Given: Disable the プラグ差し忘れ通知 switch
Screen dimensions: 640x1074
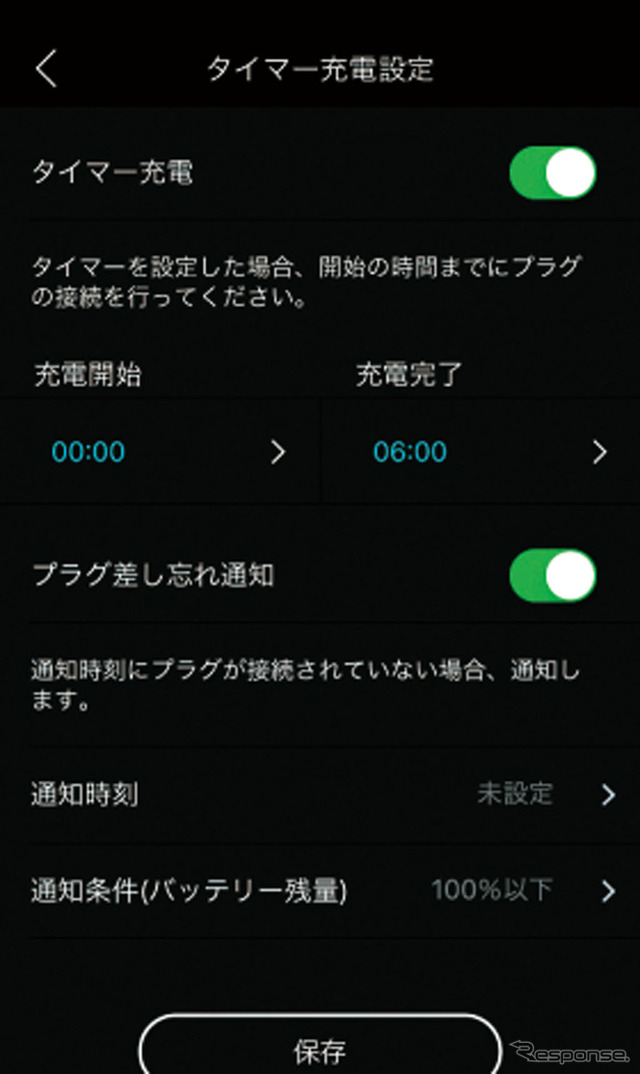Looking at the screenshot, I should click(553, 576).
